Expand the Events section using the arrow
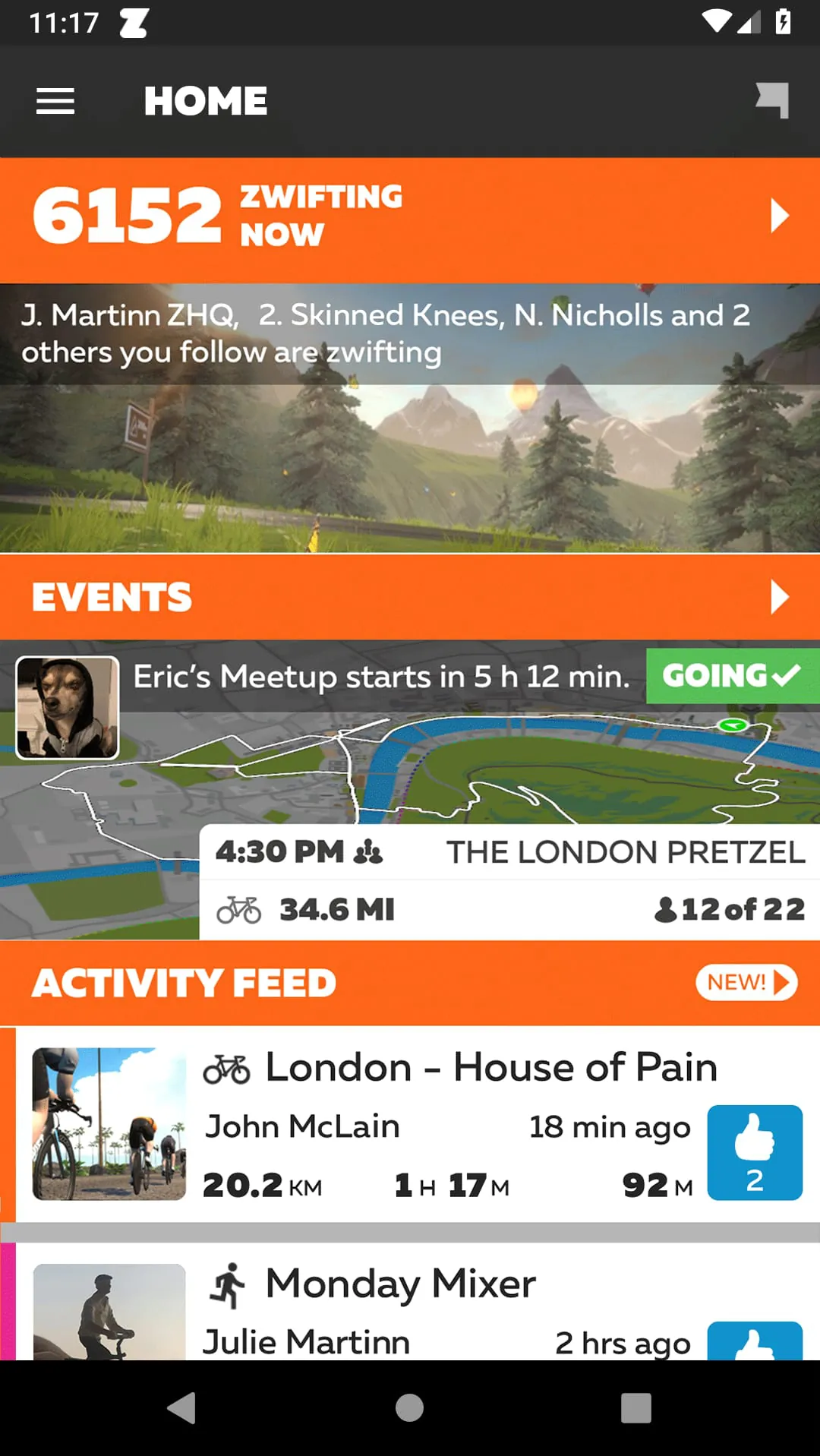This screenshot has width=820, height=1456. point(780,598)
